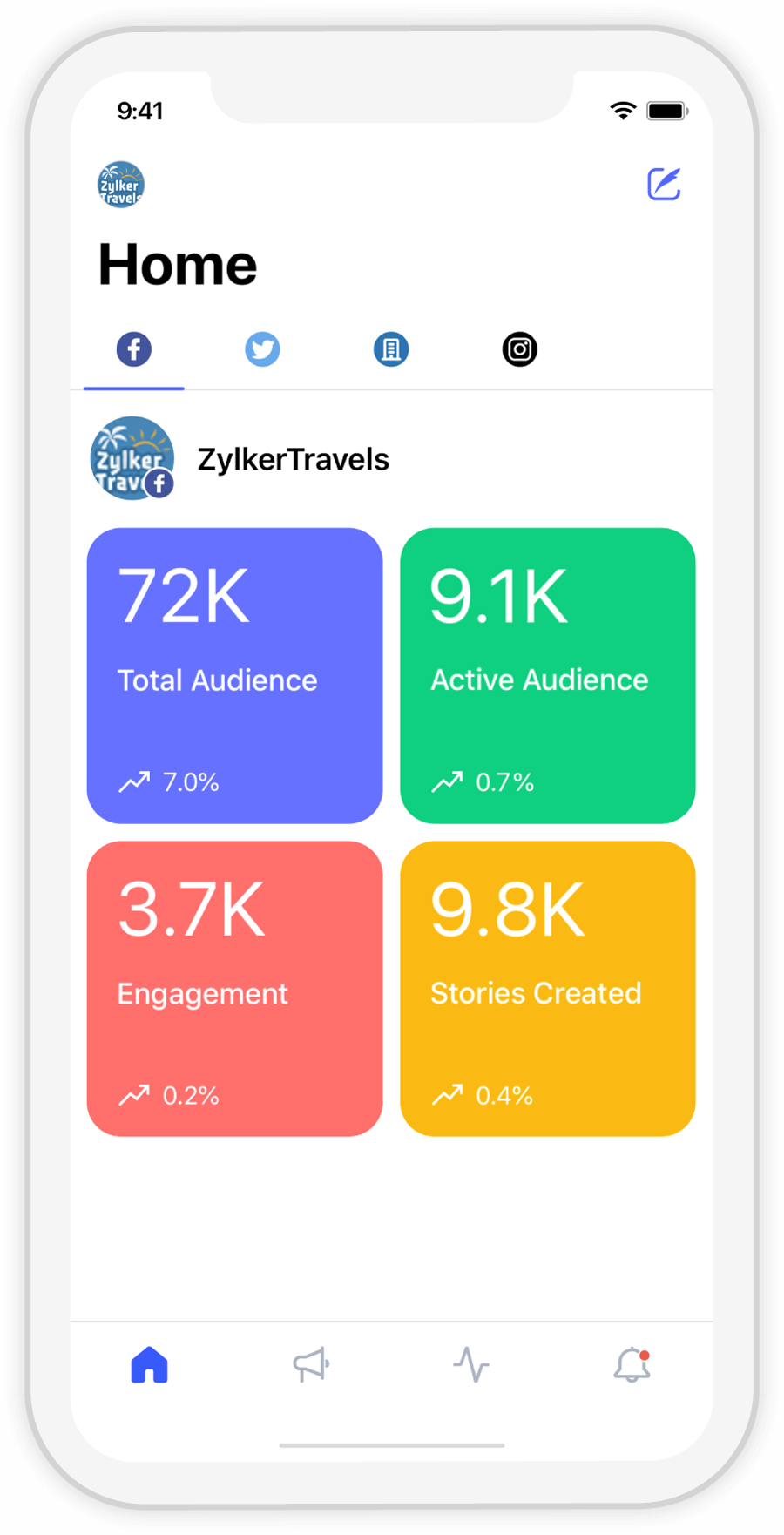Open the Total Audience card
Image resolution: width=784 pixels, height=1535 pixels.
coord(235,675)
